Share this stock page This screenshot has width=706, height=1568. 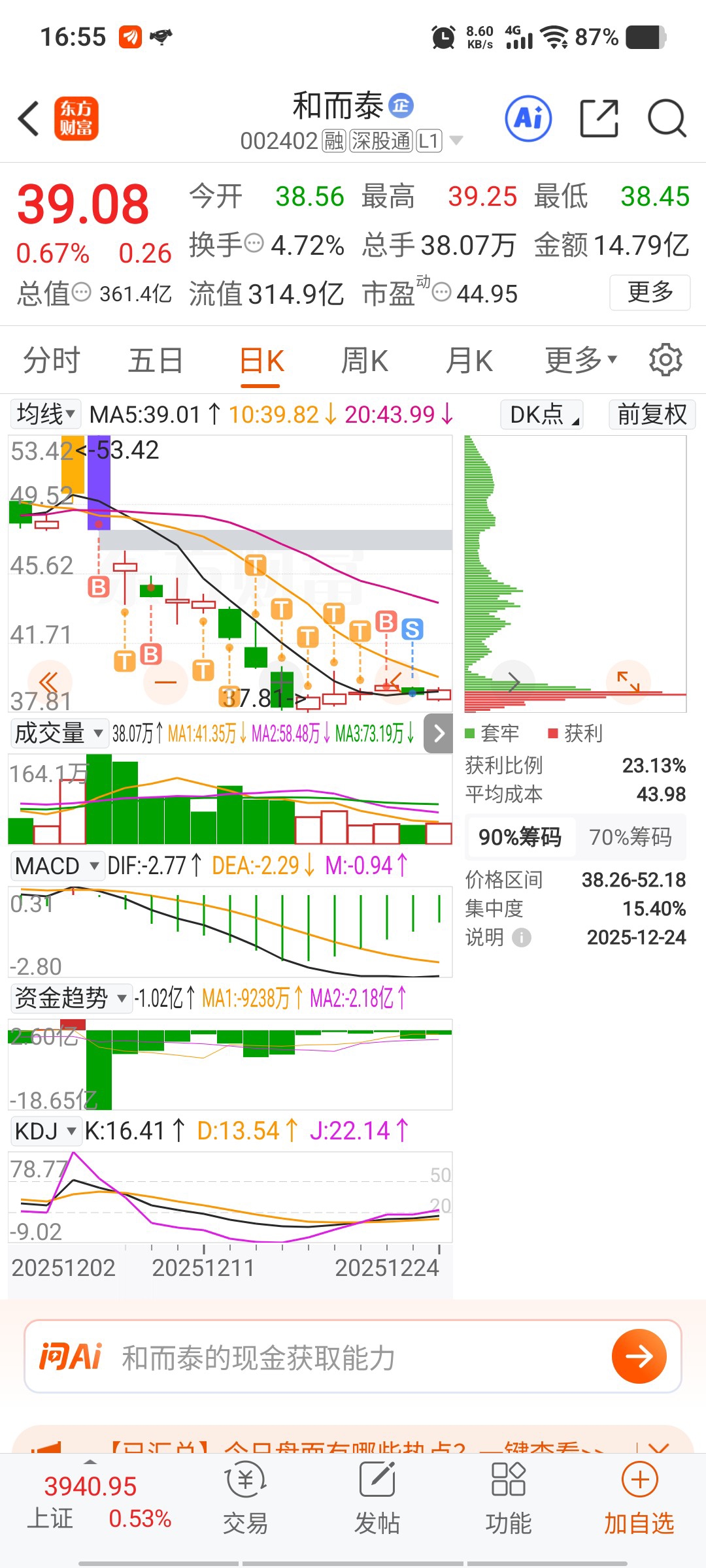(x=599, y=119)
